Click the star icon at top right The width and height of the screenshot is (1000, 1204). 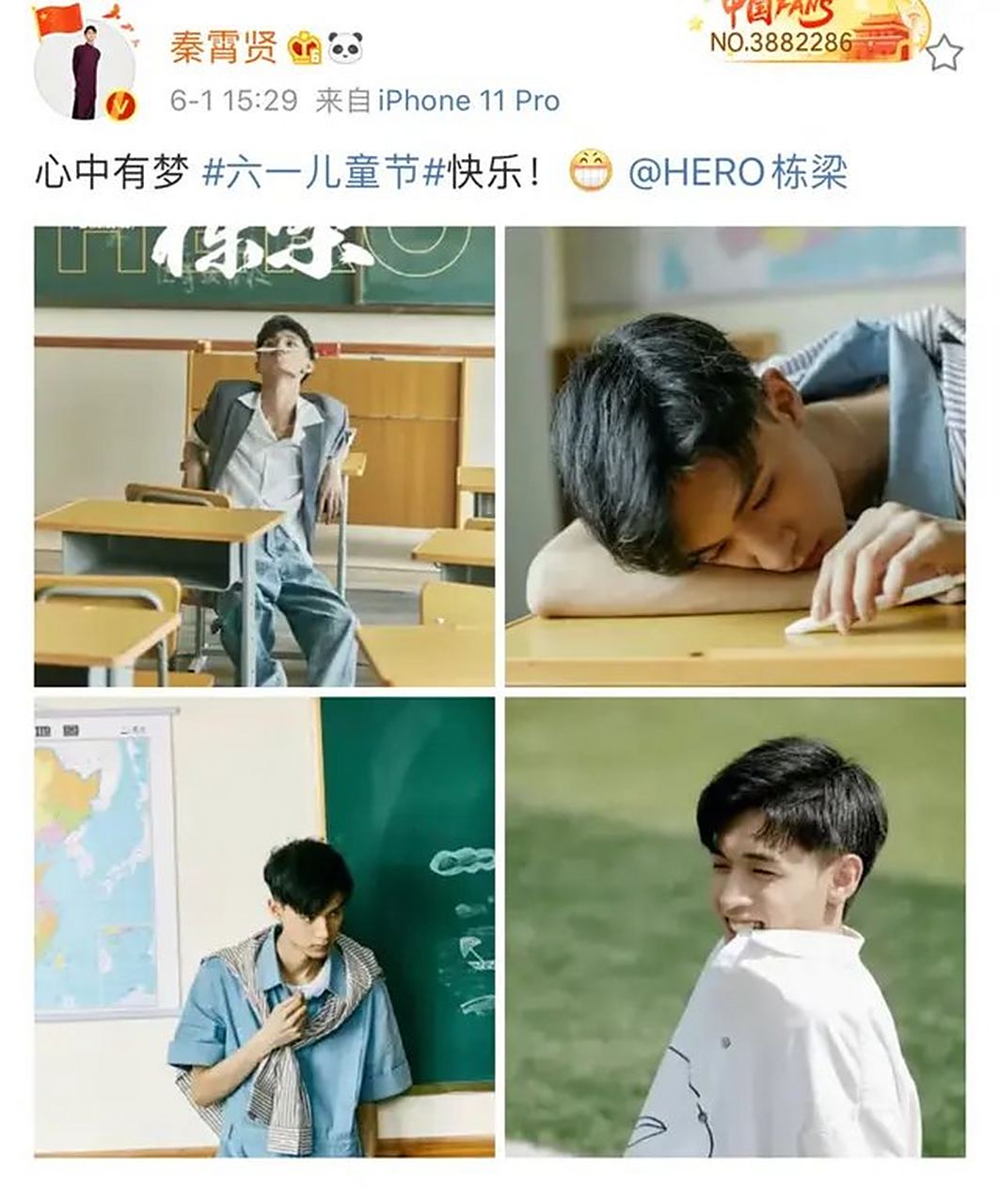941,44
